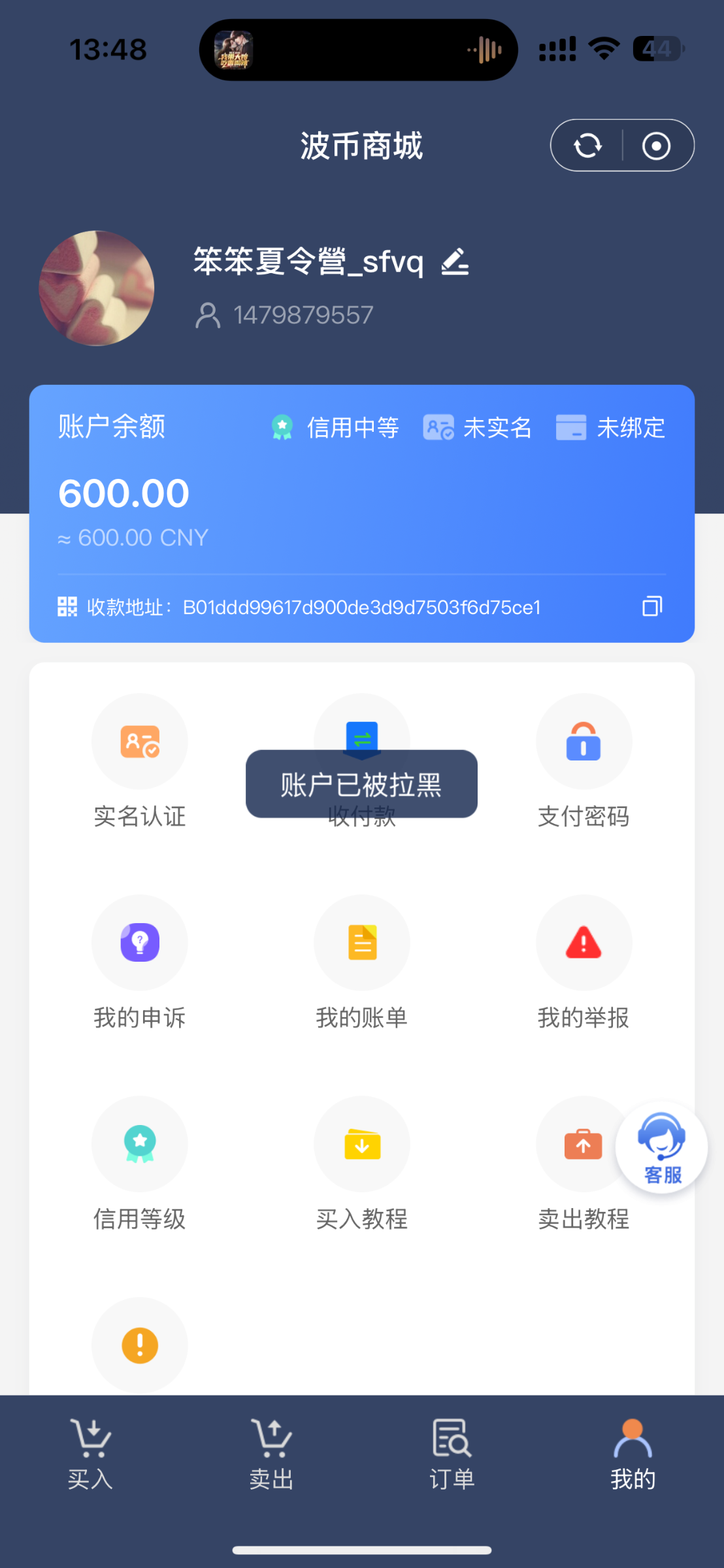The height and width of the screenshot is (1568, 724).
Task: Contact 客服 customer service
Action: [x=661, y=1148]
